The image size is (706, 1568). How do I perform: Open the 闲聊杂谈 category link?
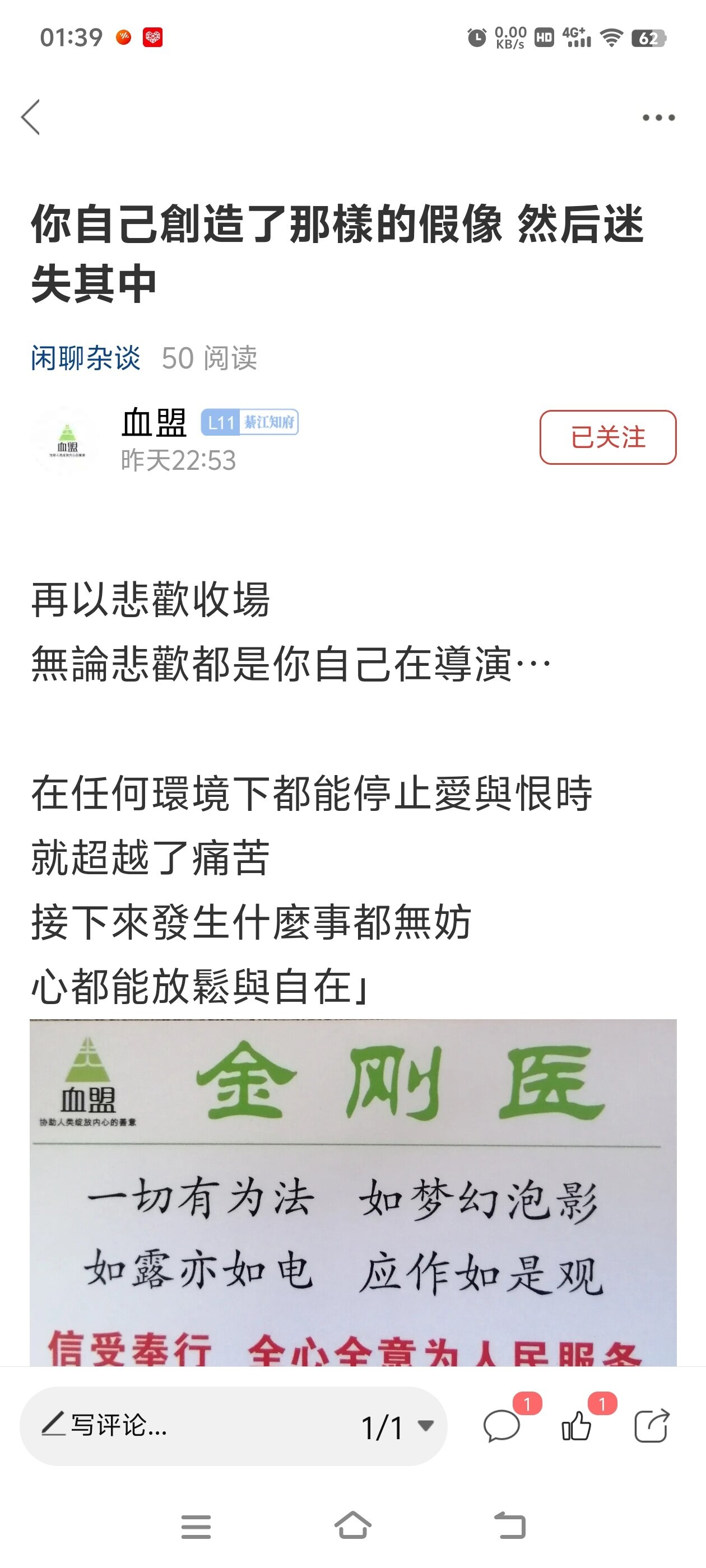point(86,358)
